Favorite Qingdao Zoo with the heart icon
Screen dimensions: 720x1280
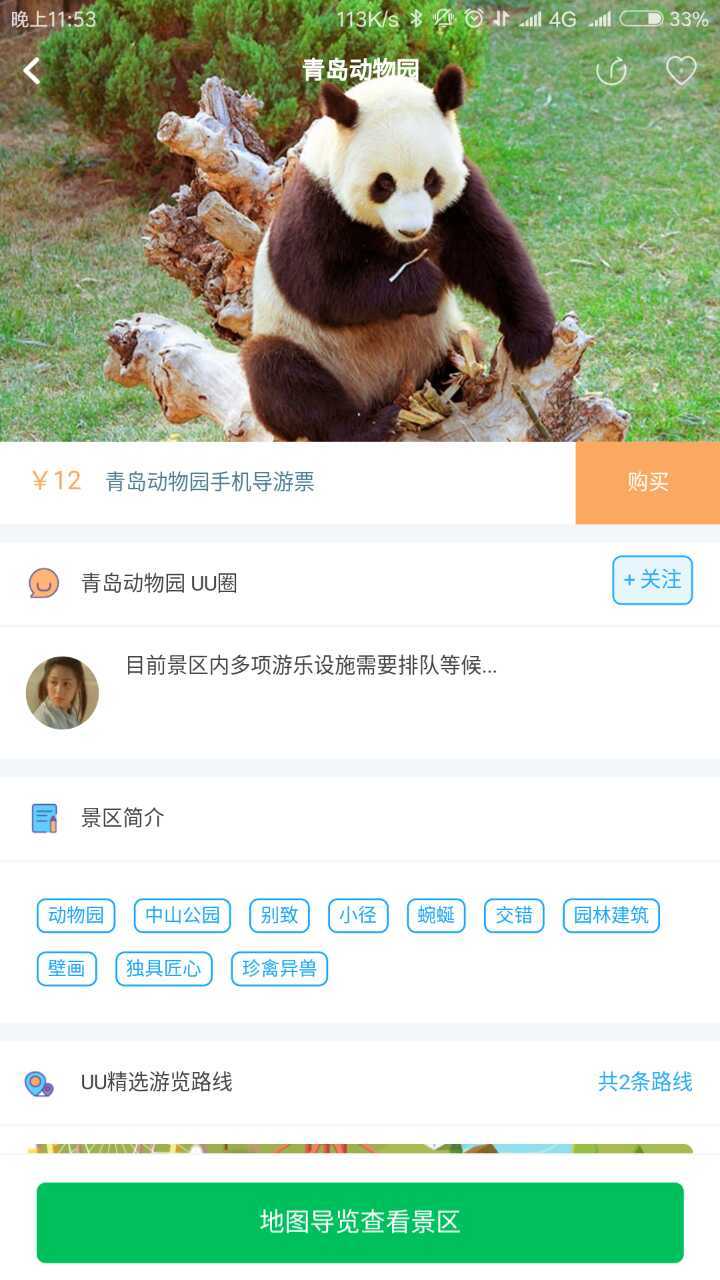point(681,70)
